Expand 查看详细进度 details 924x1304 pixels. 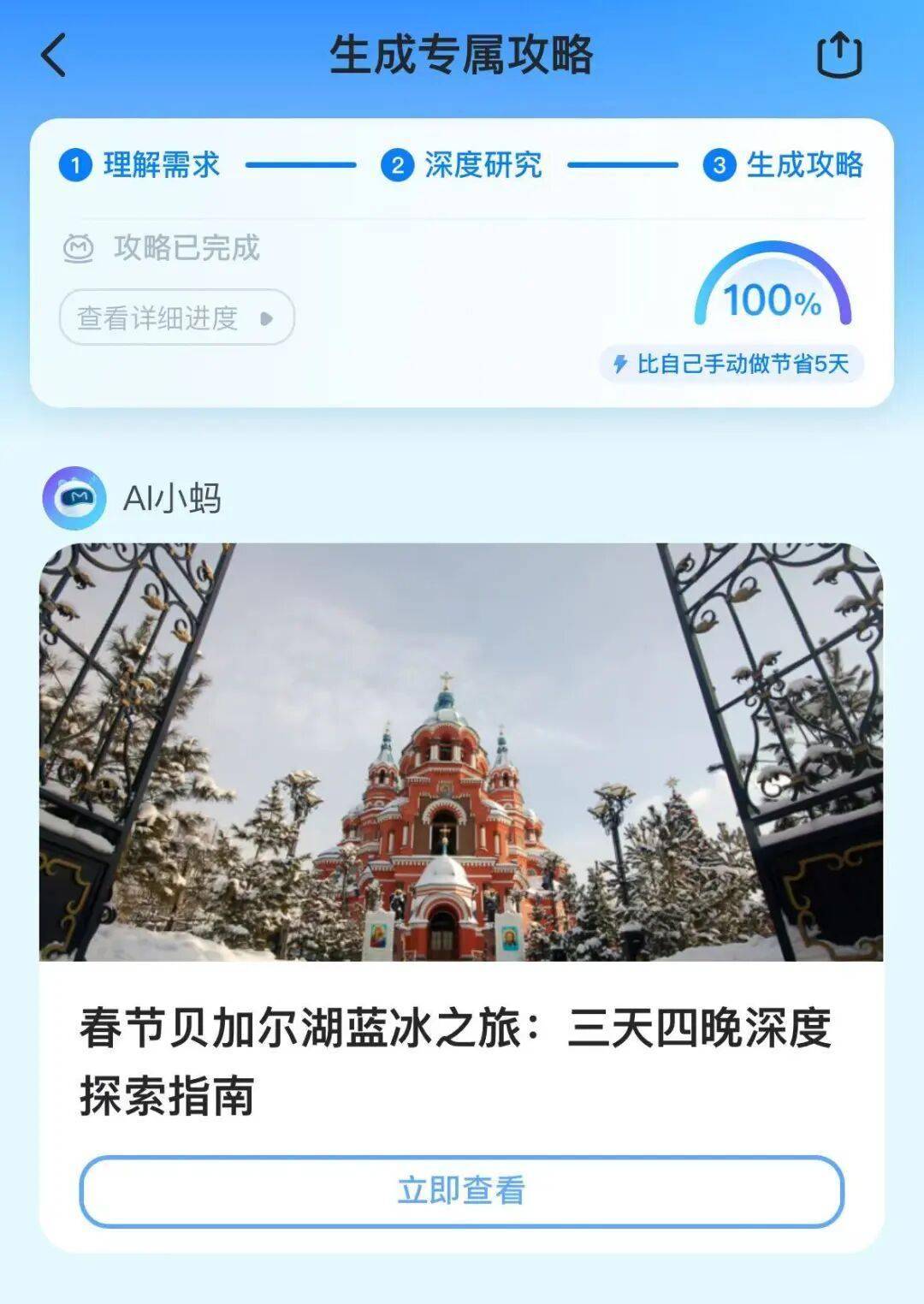click(176, 317)
